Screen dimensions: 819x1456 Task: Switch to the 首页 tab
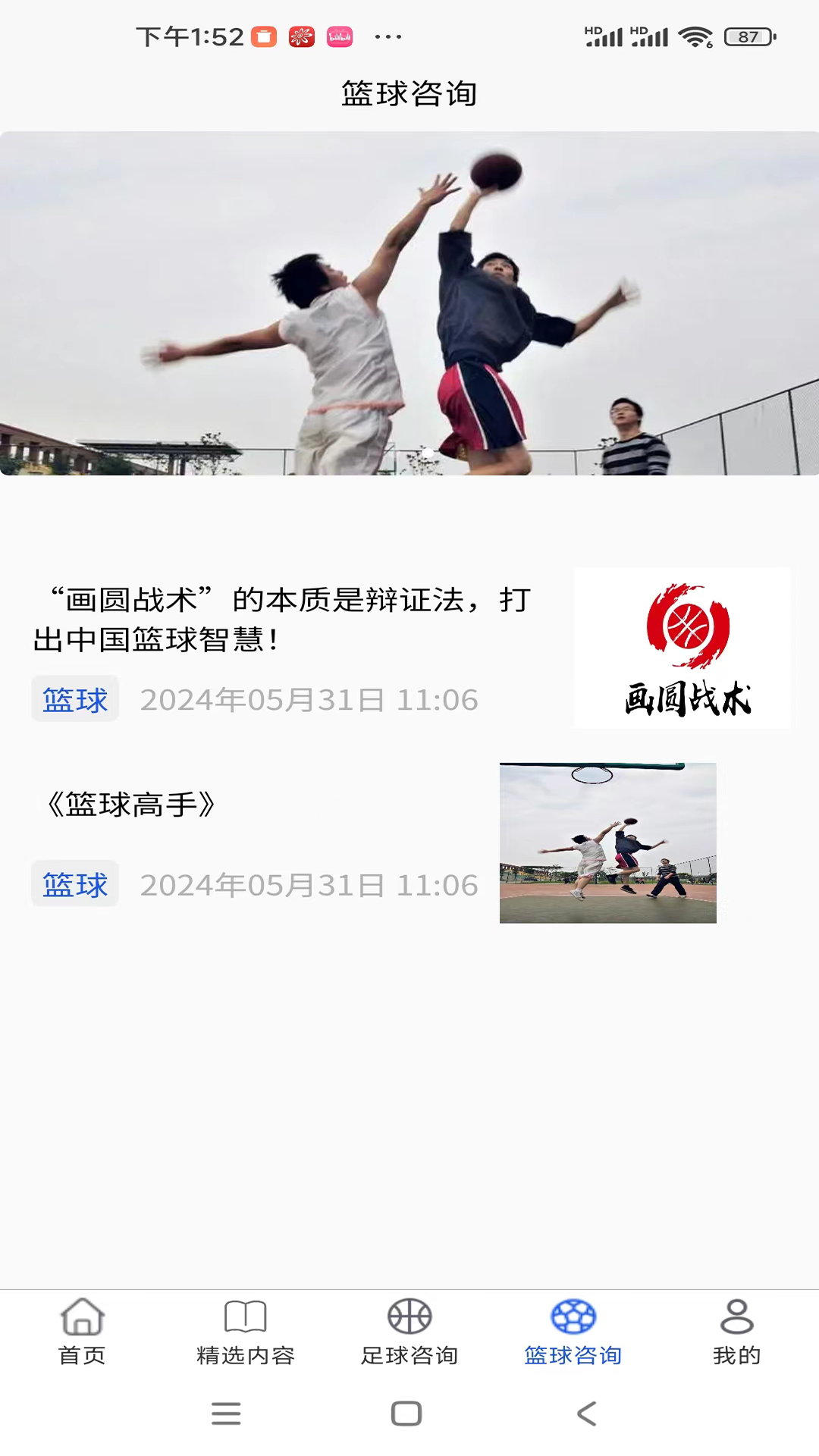(82, 1332)
